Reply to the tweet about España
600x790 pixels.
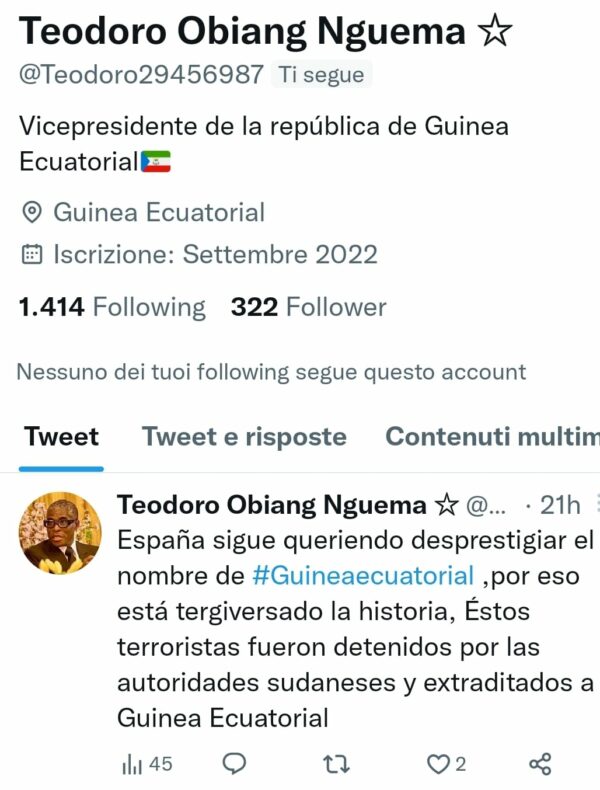pos(235,764)
